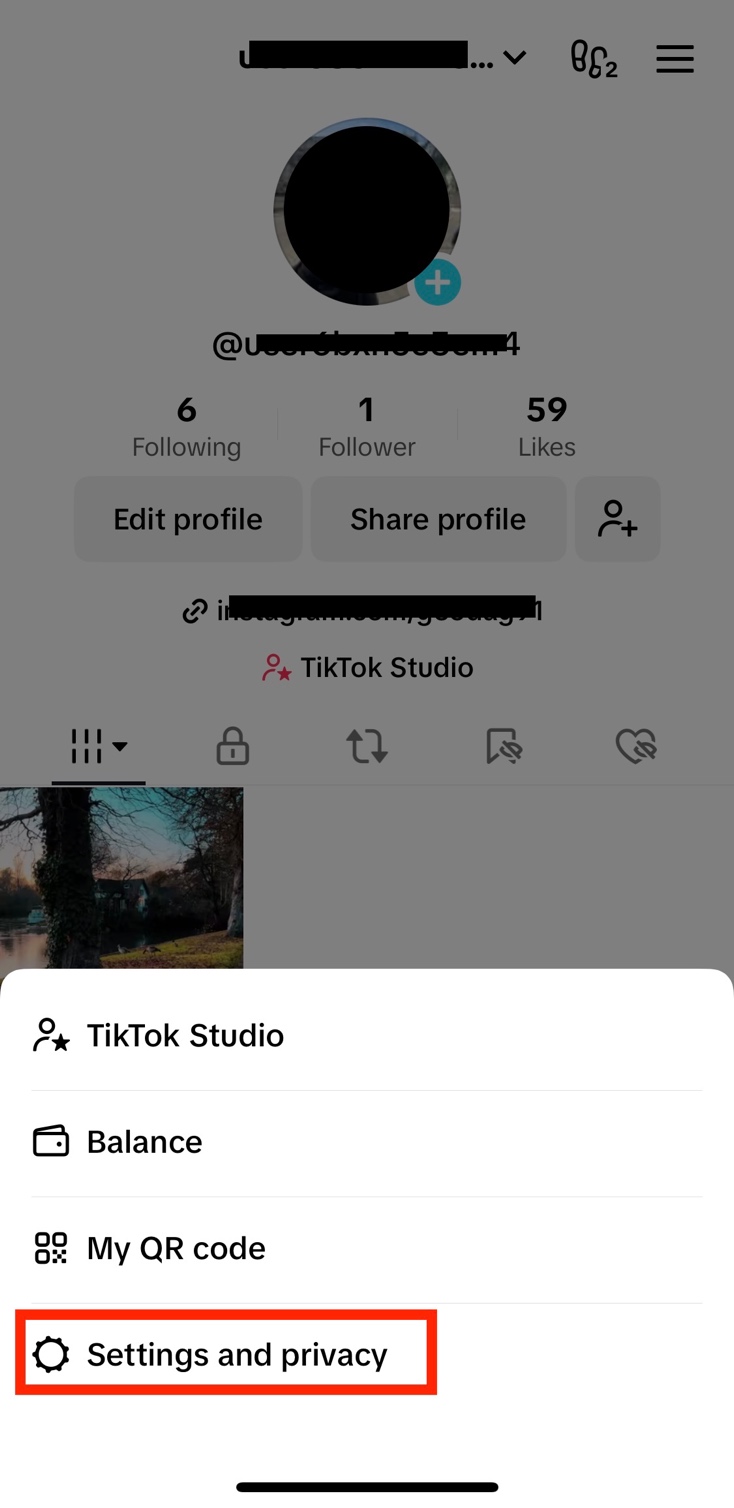
Task: Open Settings and privacy
Action: [x=238, y=1353]
